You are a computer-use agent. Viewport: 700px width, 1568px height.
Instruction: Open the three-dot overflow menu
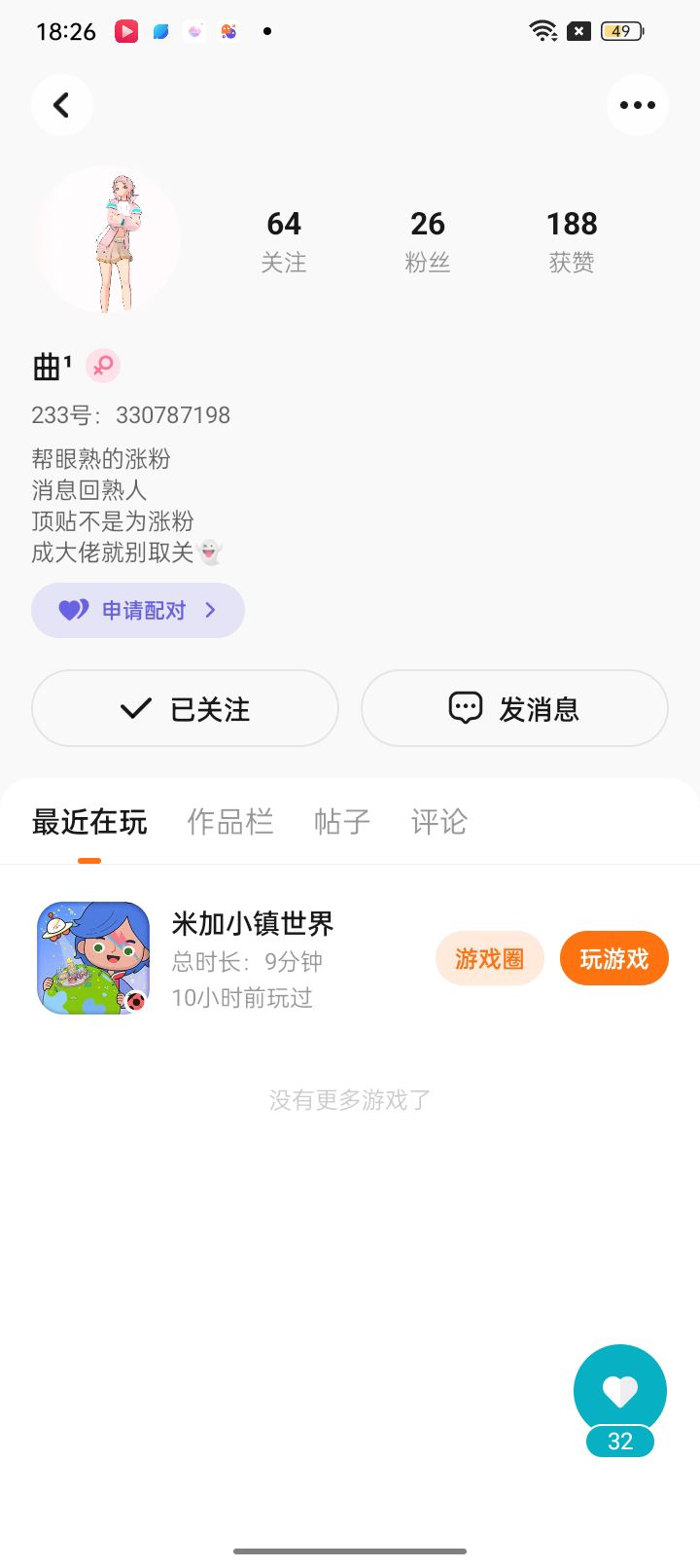point(637,105)
